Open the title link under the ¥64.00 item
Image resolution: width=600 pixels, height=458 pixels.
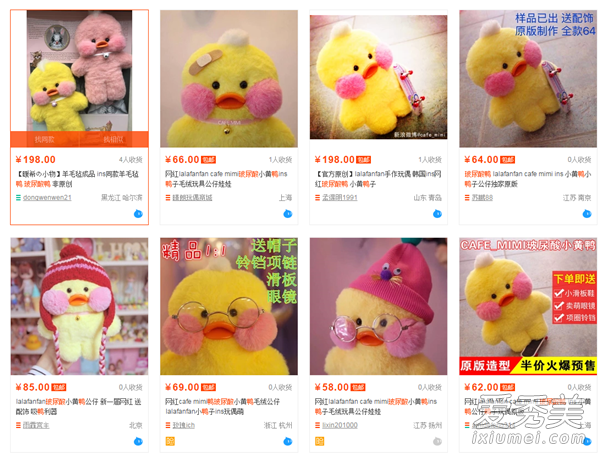click(527, 179)
